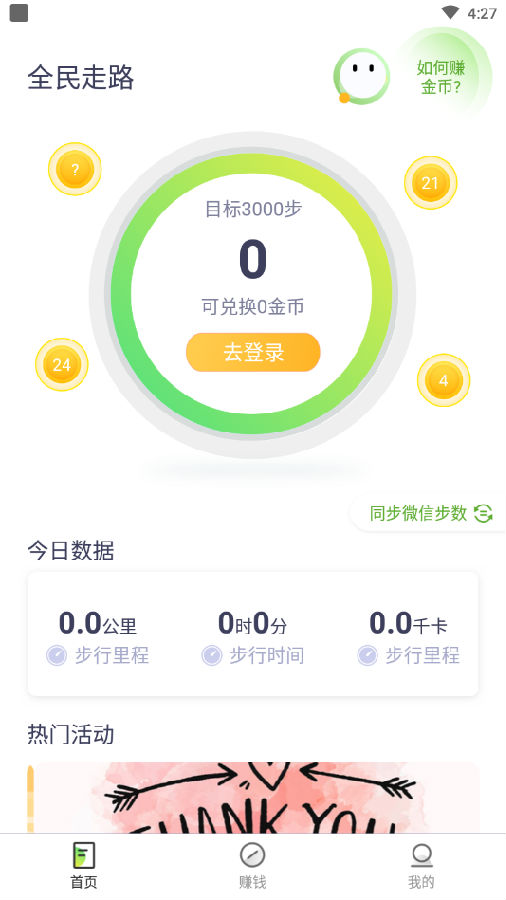The image size is (506, 900).
Task: Tap the mascot face icon
Action: [361, 76]
